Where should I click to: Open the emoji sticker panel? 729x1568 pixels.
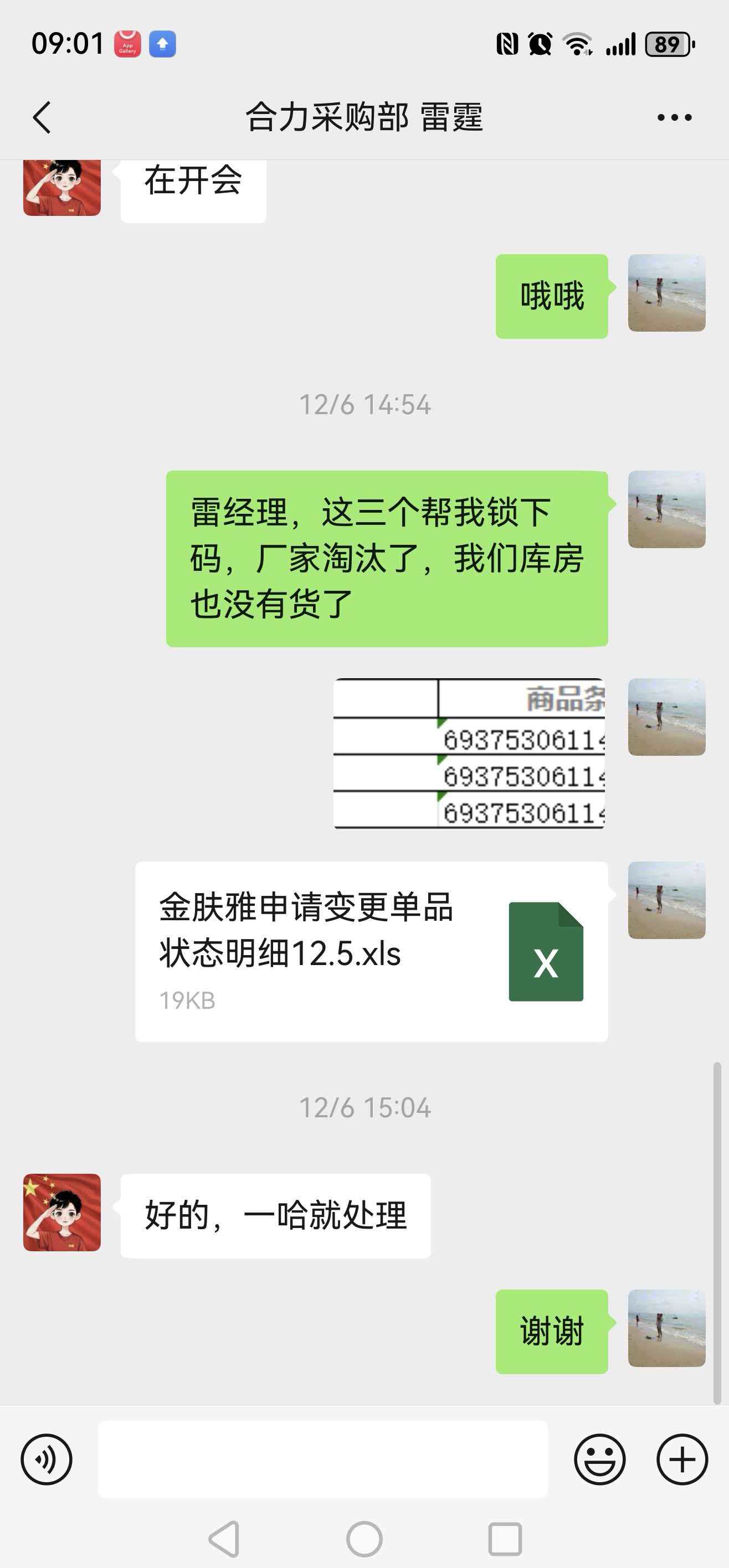pos(599,1459)
